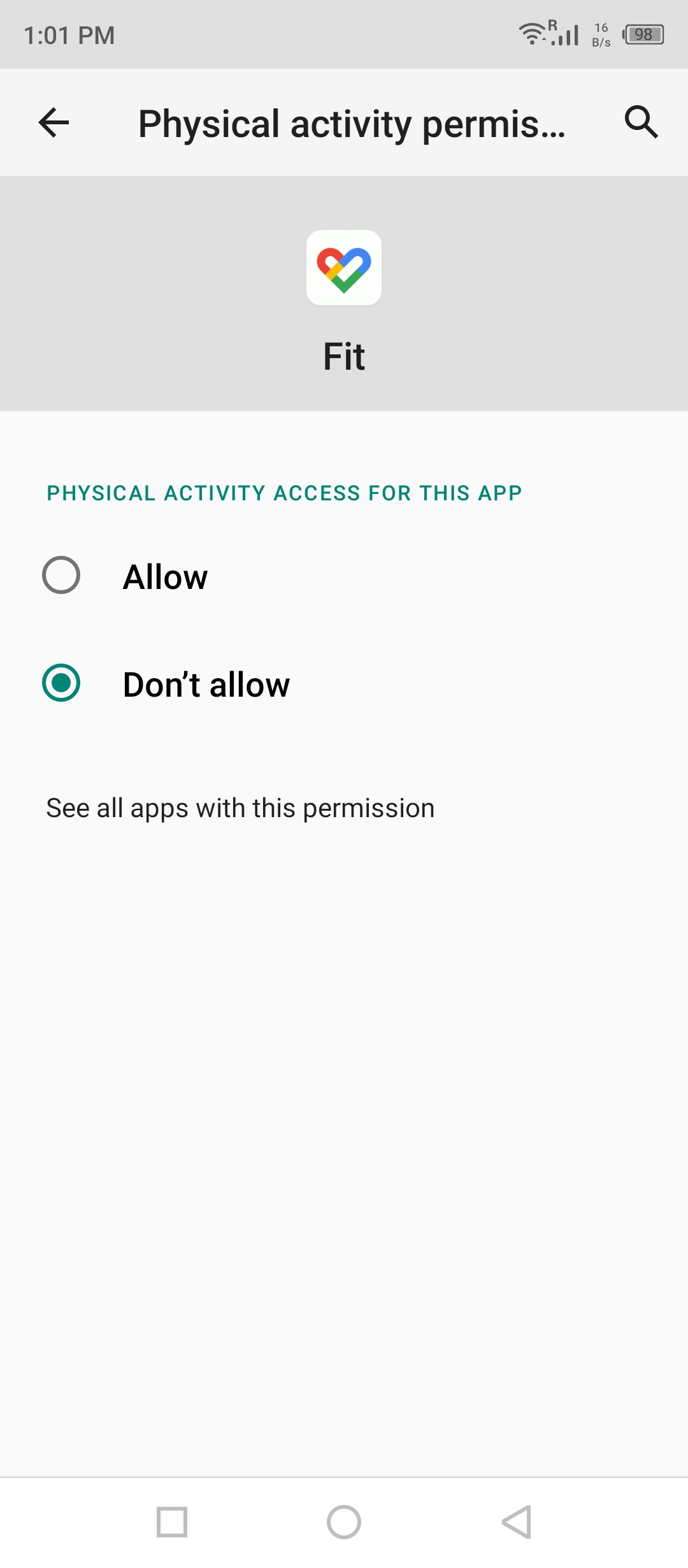Tap the cellular signal strength icon

(x=564, y=35)
